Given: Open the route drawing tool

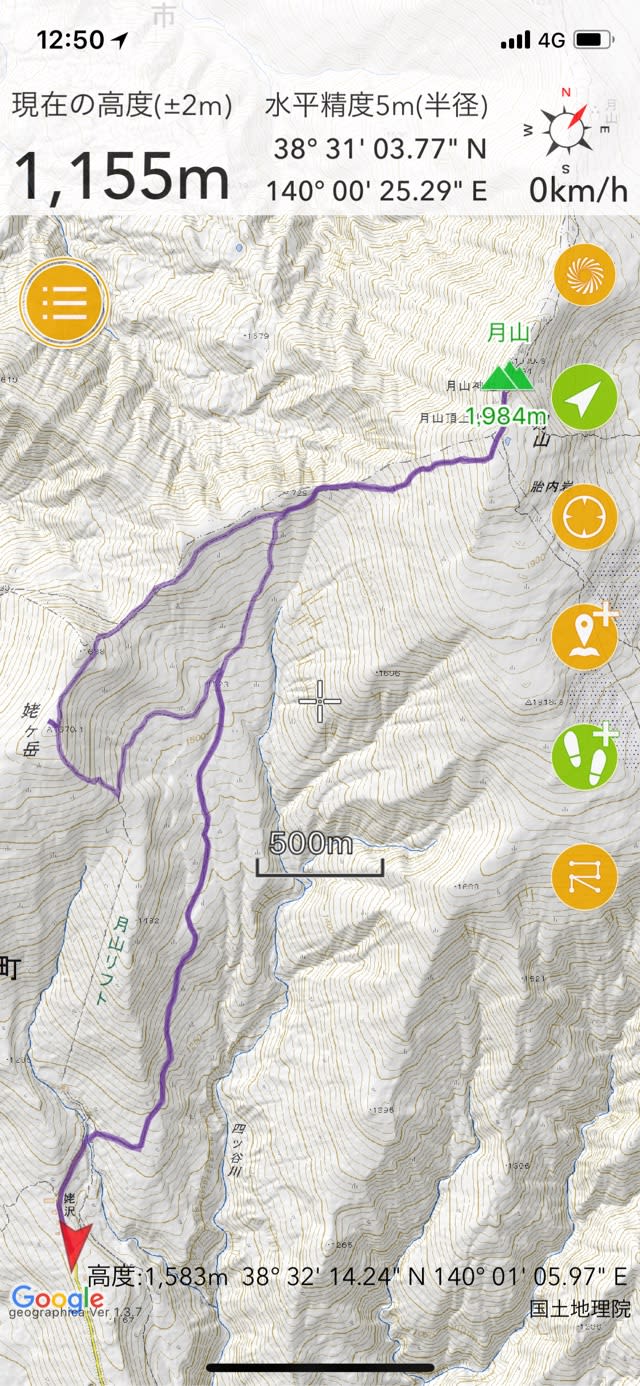Looking at the screenshot, I should coord(583,877).
